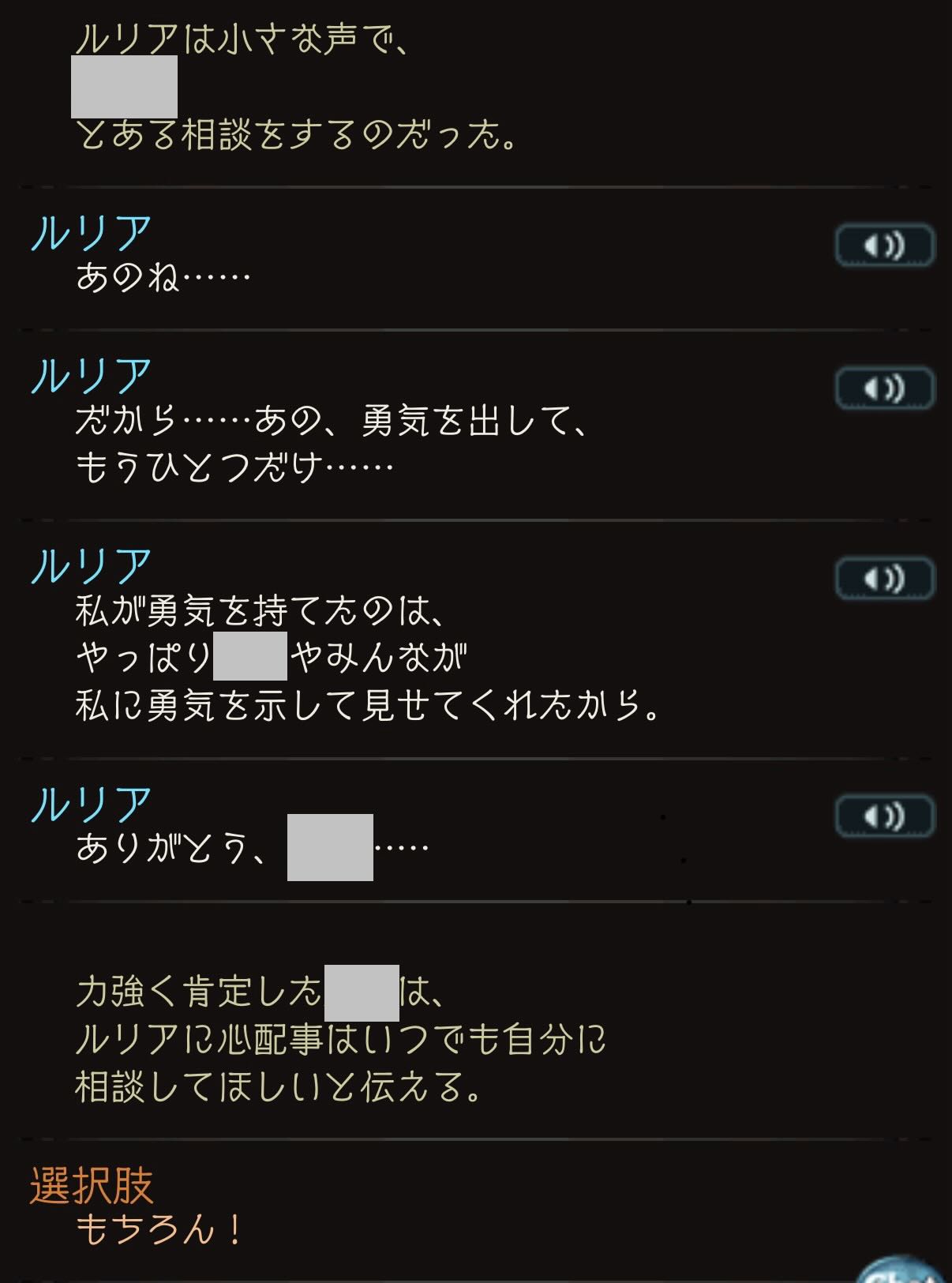Play audio for the "私が勇気を持てたのは" line
Viewport: 952px width, 1283px height.
tap(884, 579)
